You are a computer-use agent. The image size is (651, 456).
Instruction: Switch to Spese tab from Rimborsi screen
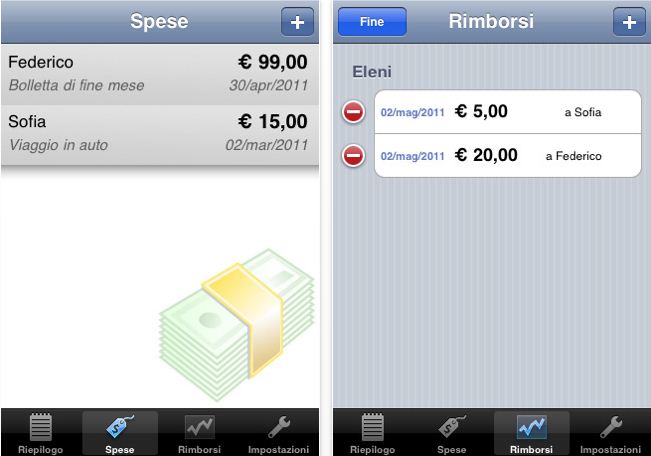click(451, 433)
